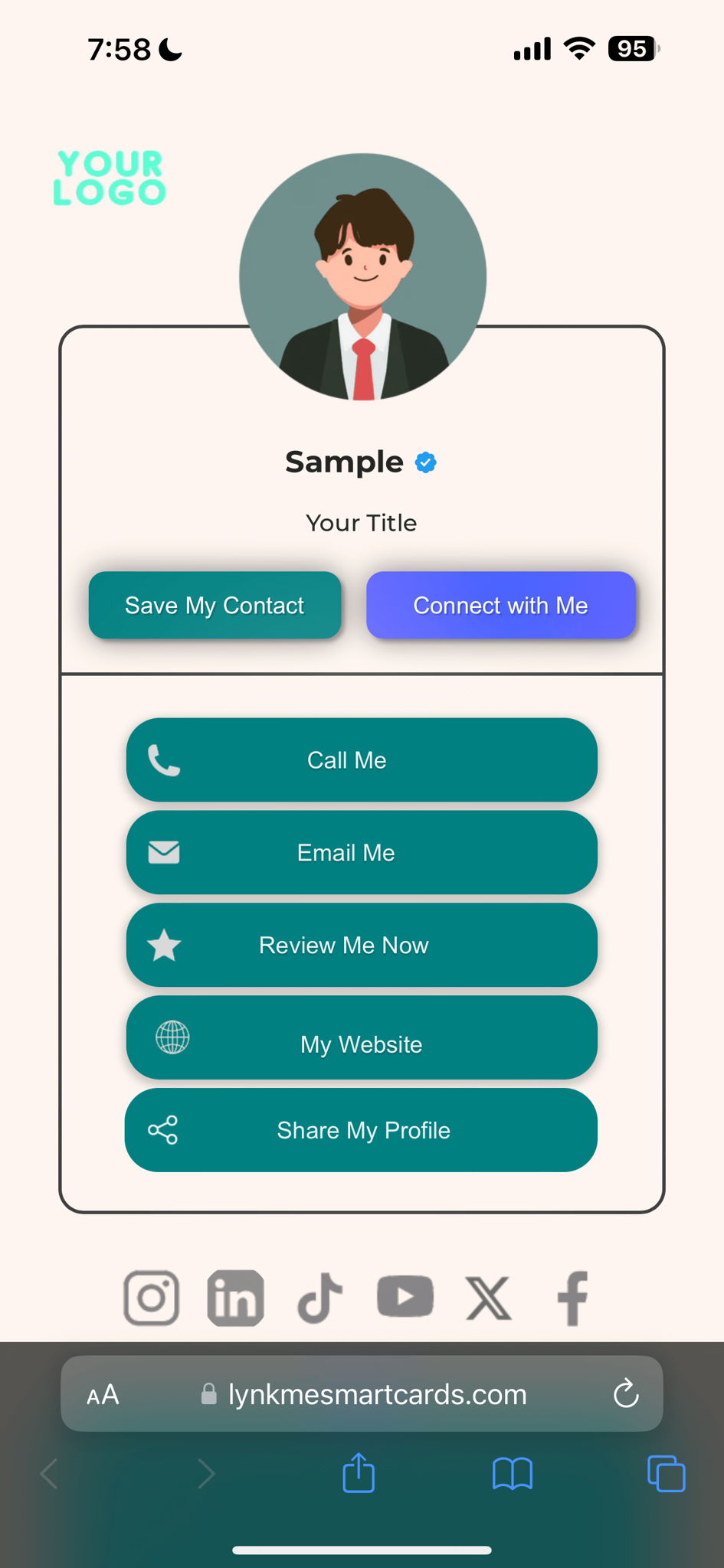Tap Save My Contact button

click(x=215, y=605)
